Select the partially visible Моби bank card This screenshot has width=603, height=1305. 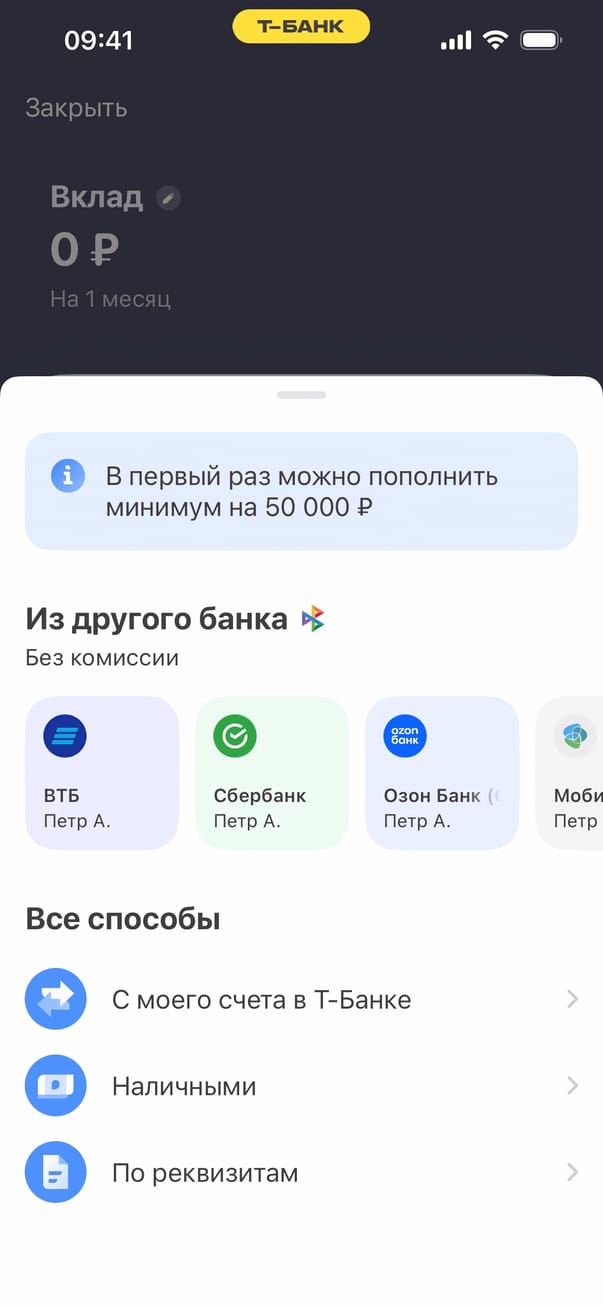[x=573, y=773]
